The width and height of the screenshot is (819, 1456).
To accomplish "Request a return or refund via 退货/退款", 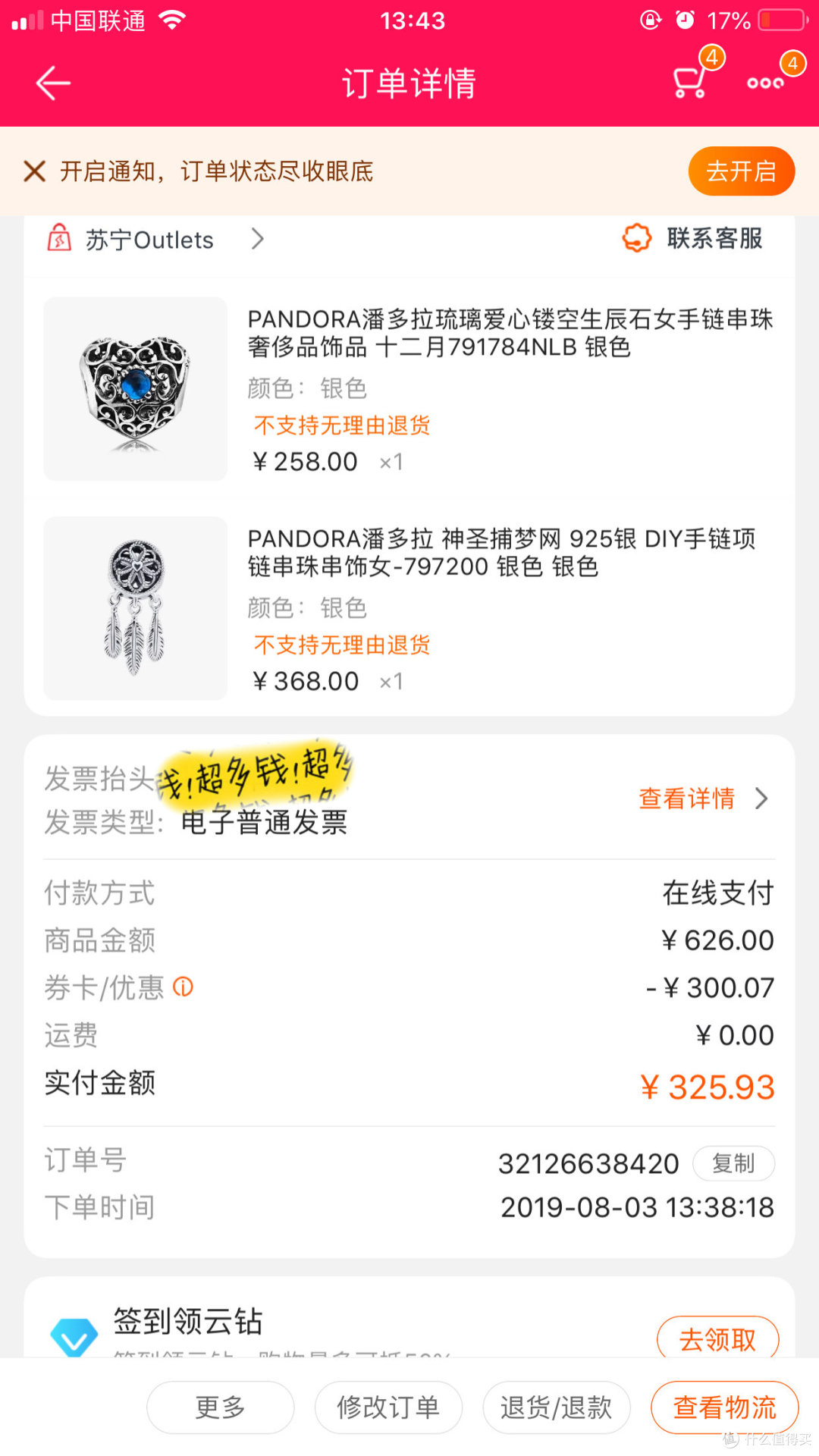I will coord(556,1407).
